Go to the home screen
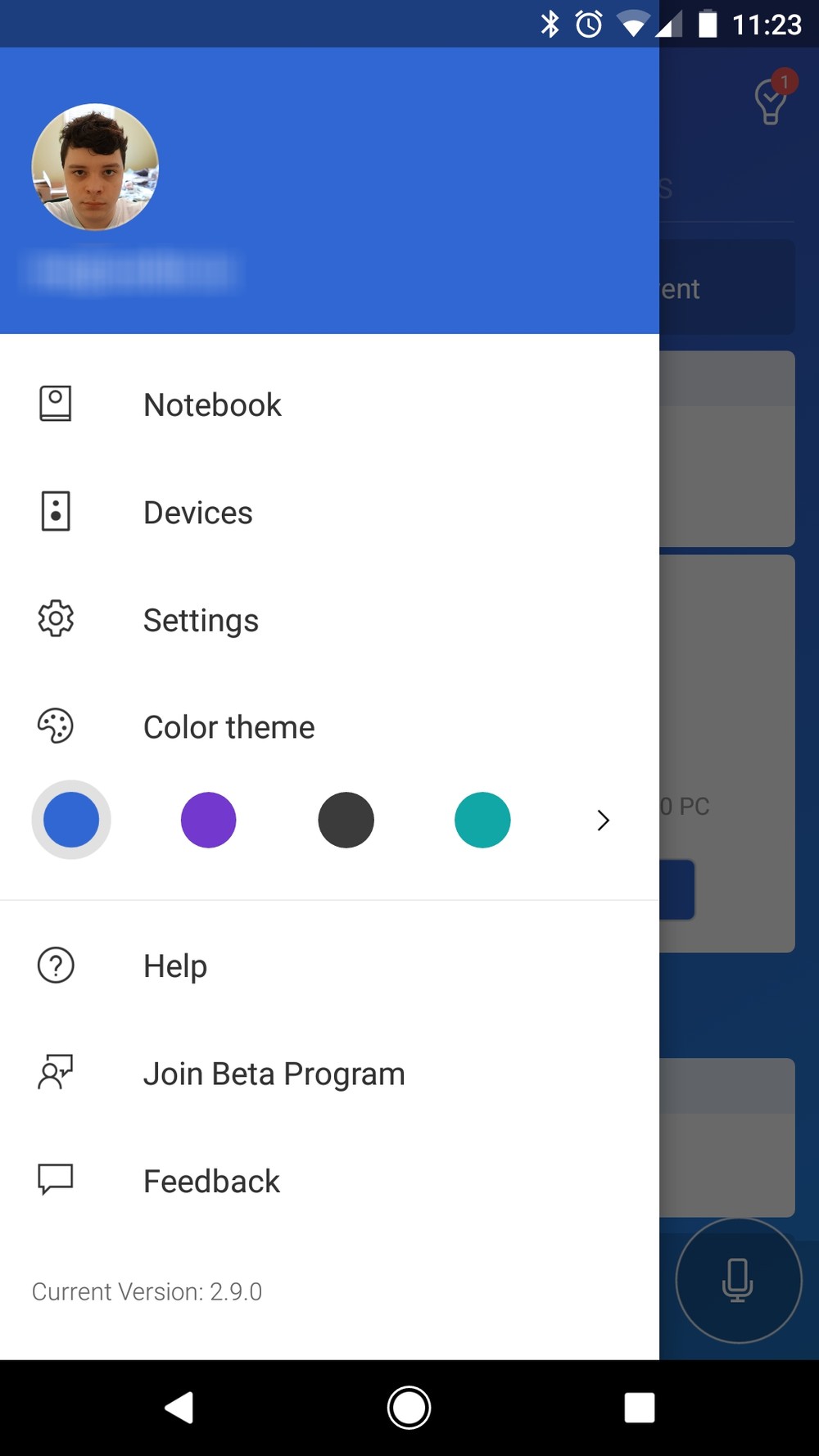Image resolution: width=819 pixels, height=1456 pixels. [409, 1408]
